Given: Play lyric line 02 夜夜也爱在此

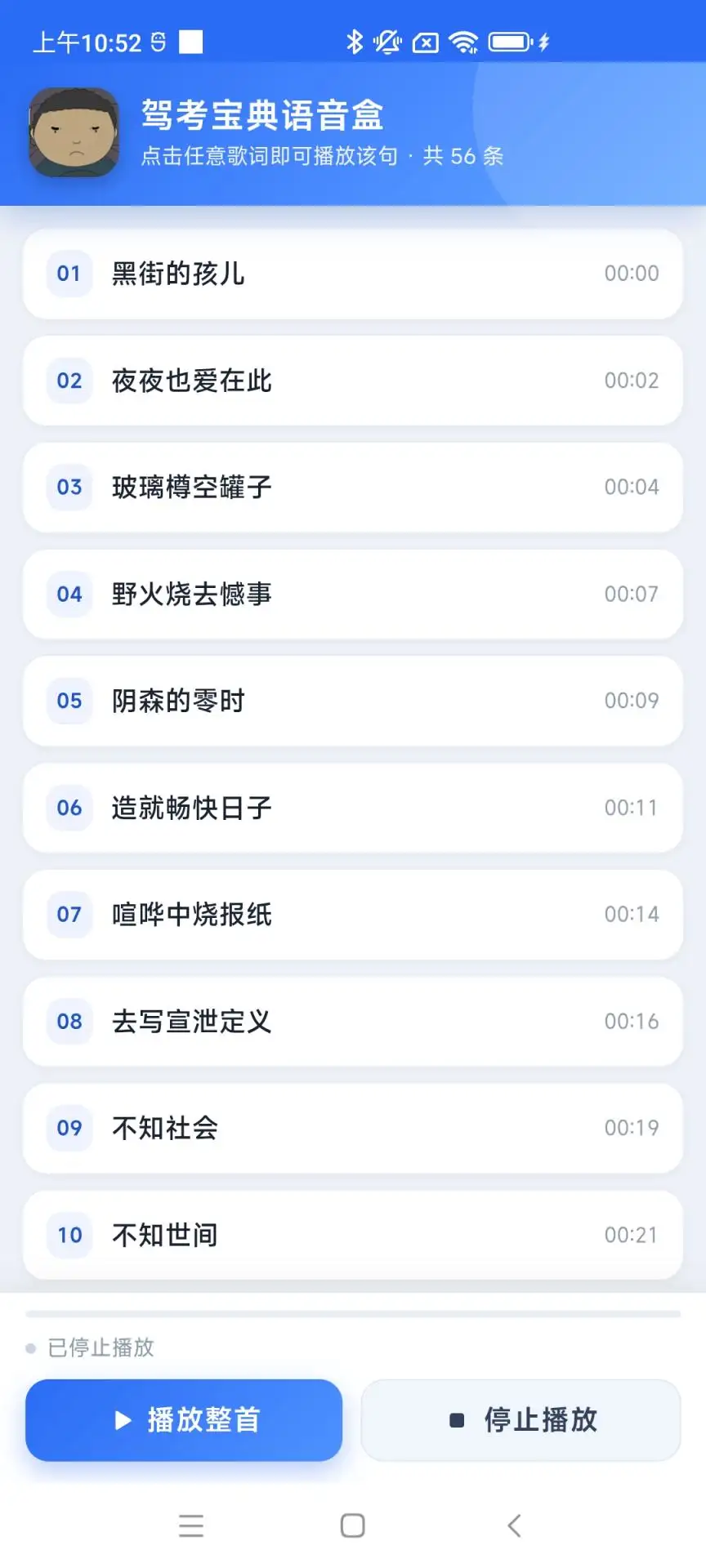Looking at the screenshot, I should tap(353, 381).
